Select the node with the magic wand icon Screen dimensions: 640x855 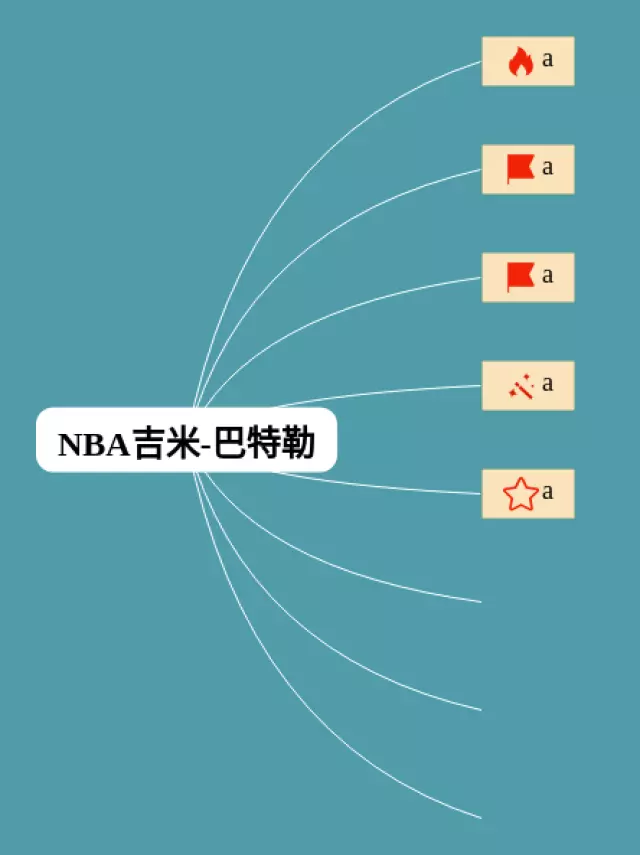528,385
